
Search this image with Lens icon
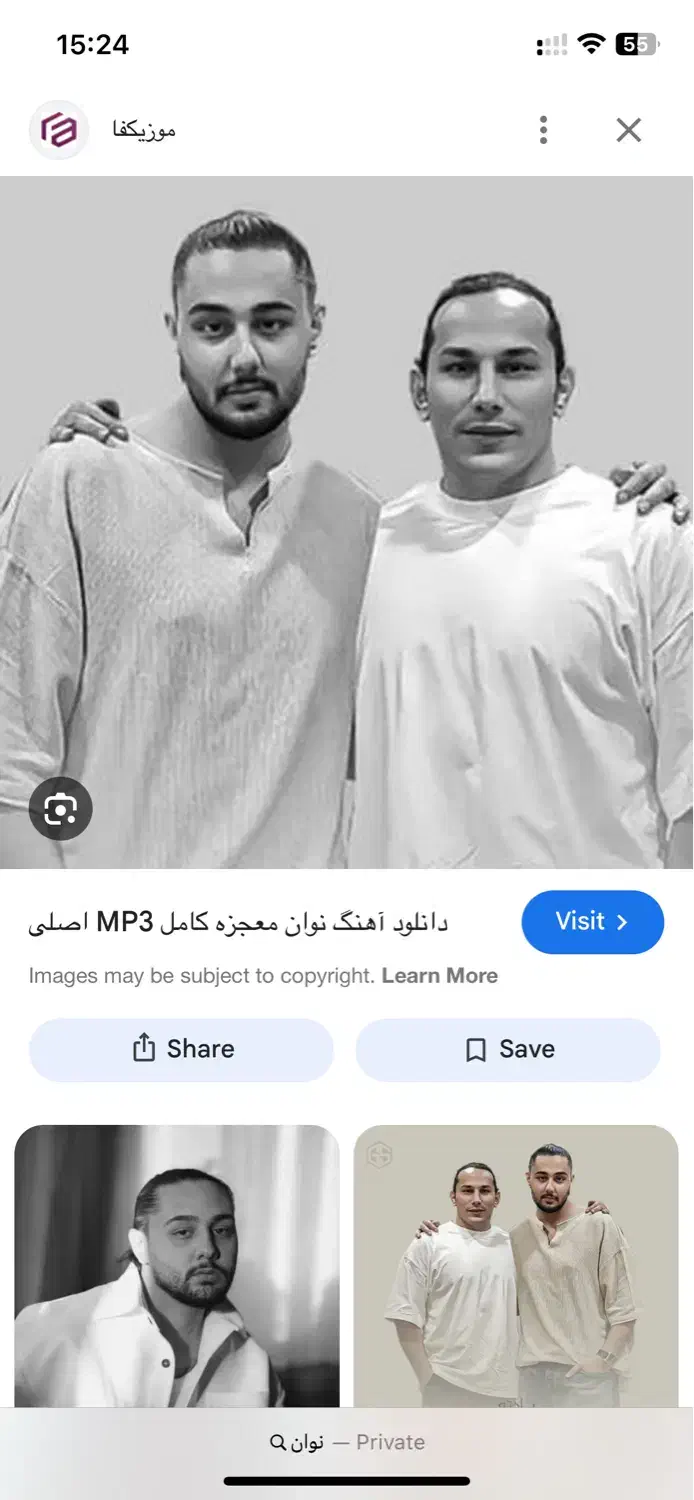[x=61, y=808]
